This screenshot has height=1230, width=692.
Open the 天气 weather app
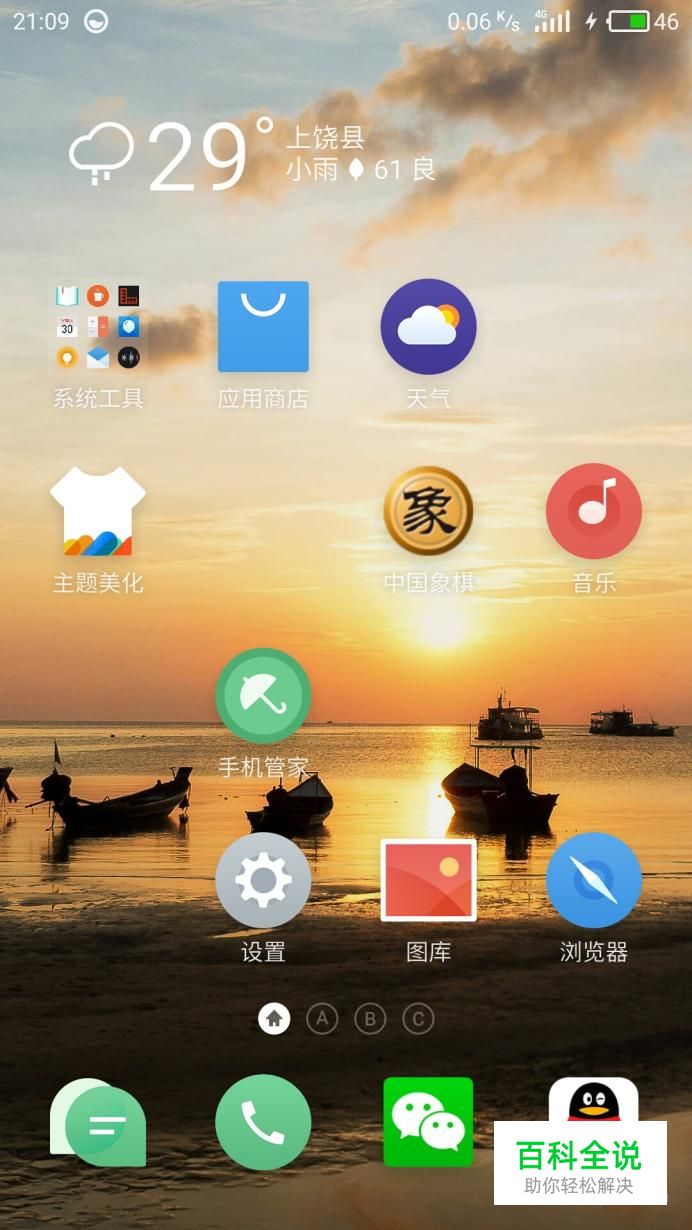pos(428,327)
